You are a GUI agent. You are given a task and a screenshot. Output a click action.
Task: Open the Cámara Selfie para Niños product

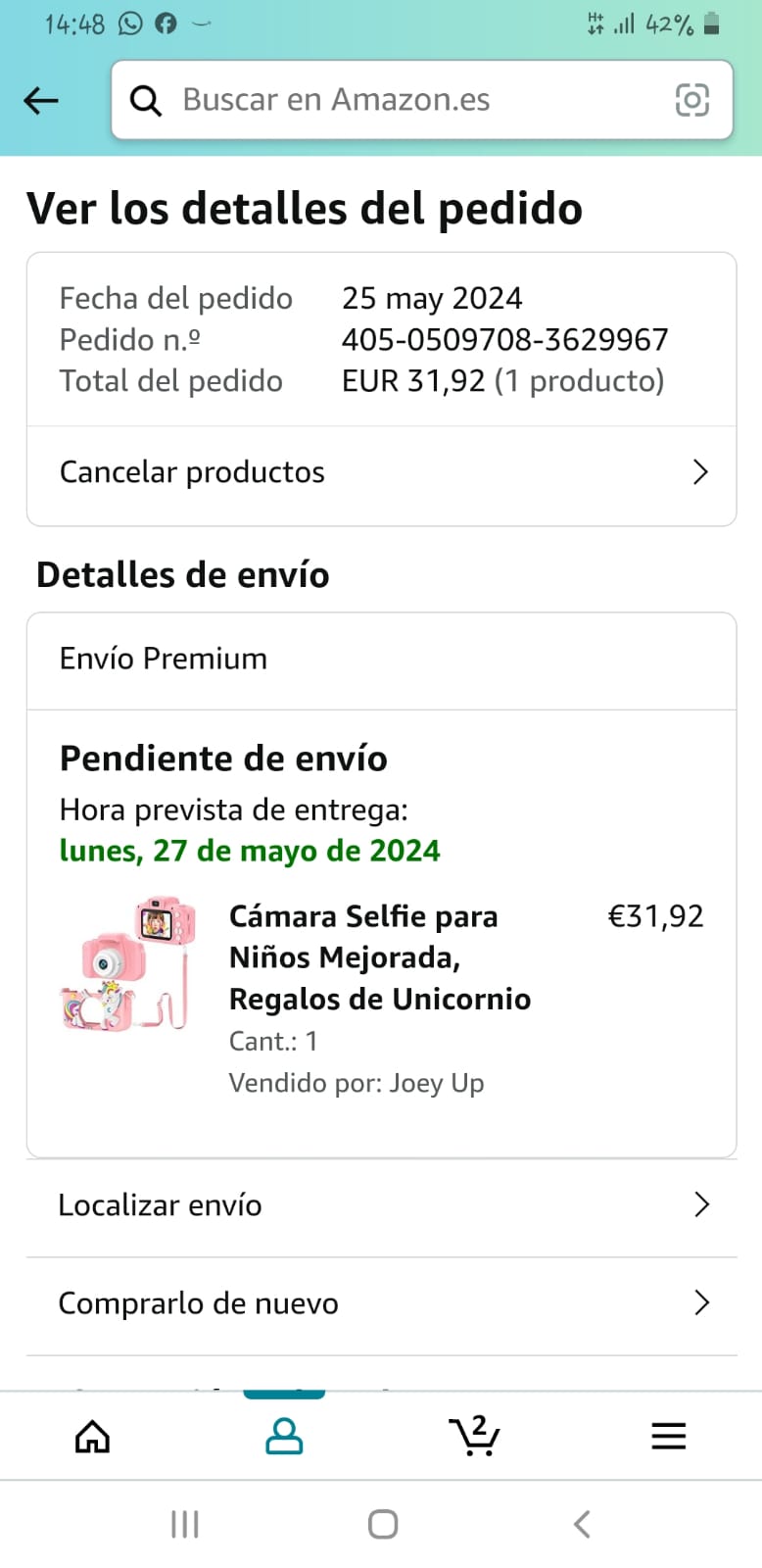379,957
